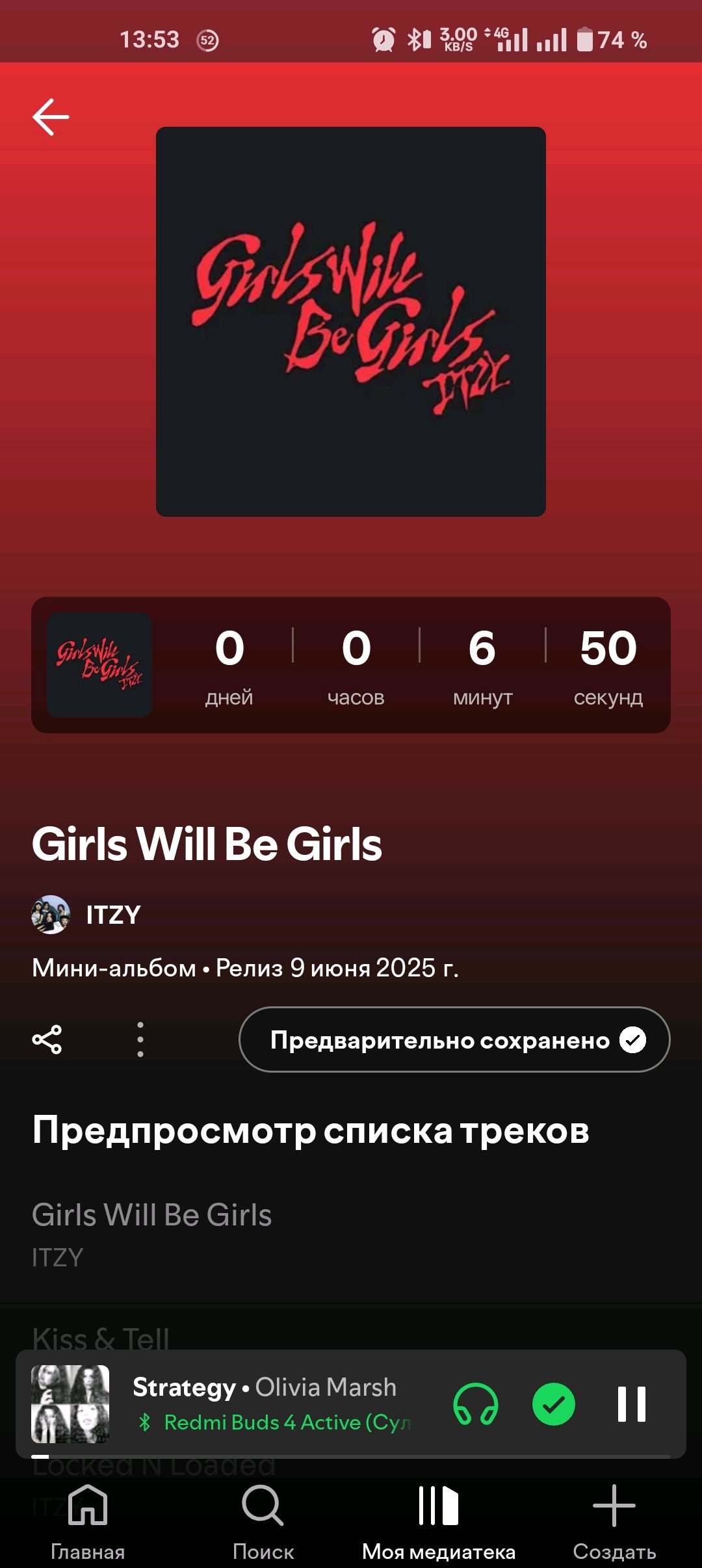Open the ITZY artist page
The height and width of the screenshot is (1568, 702).
[86, 915]
